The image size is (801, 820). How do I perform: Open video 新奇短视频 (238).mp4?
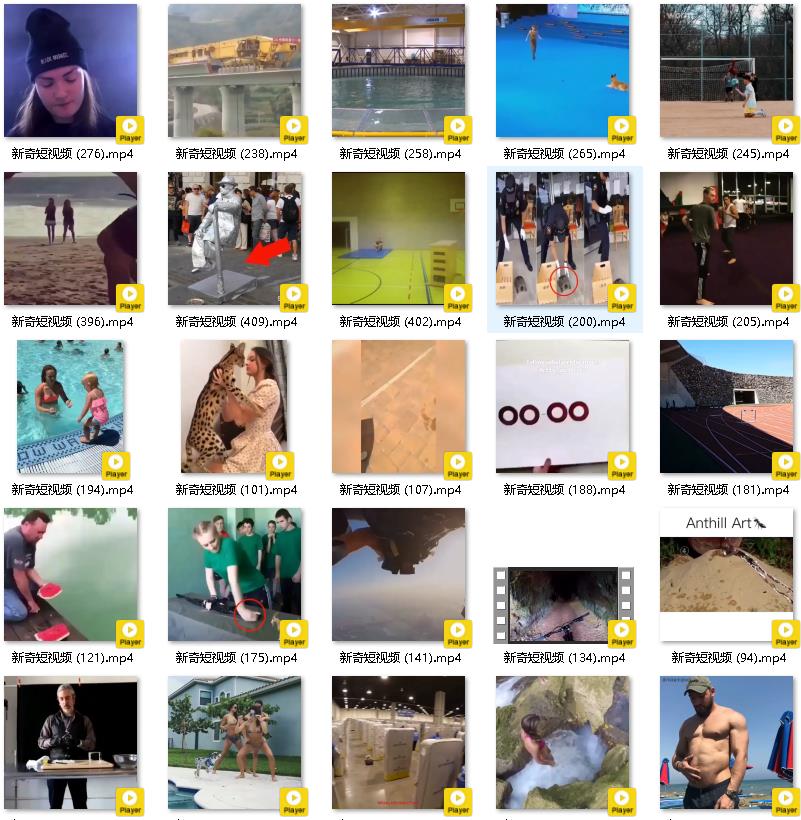[235, 71]
